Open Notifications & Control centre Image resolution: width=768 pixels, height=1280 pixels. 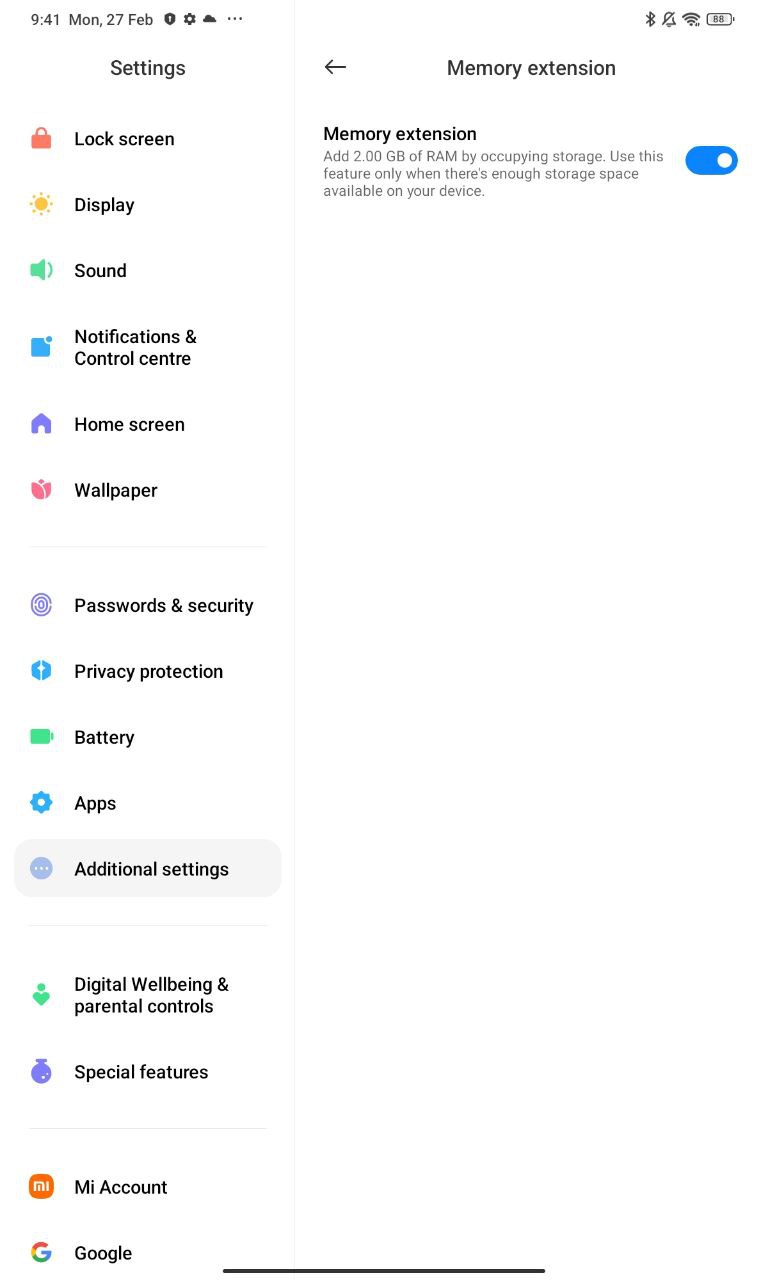pos(148,348)
